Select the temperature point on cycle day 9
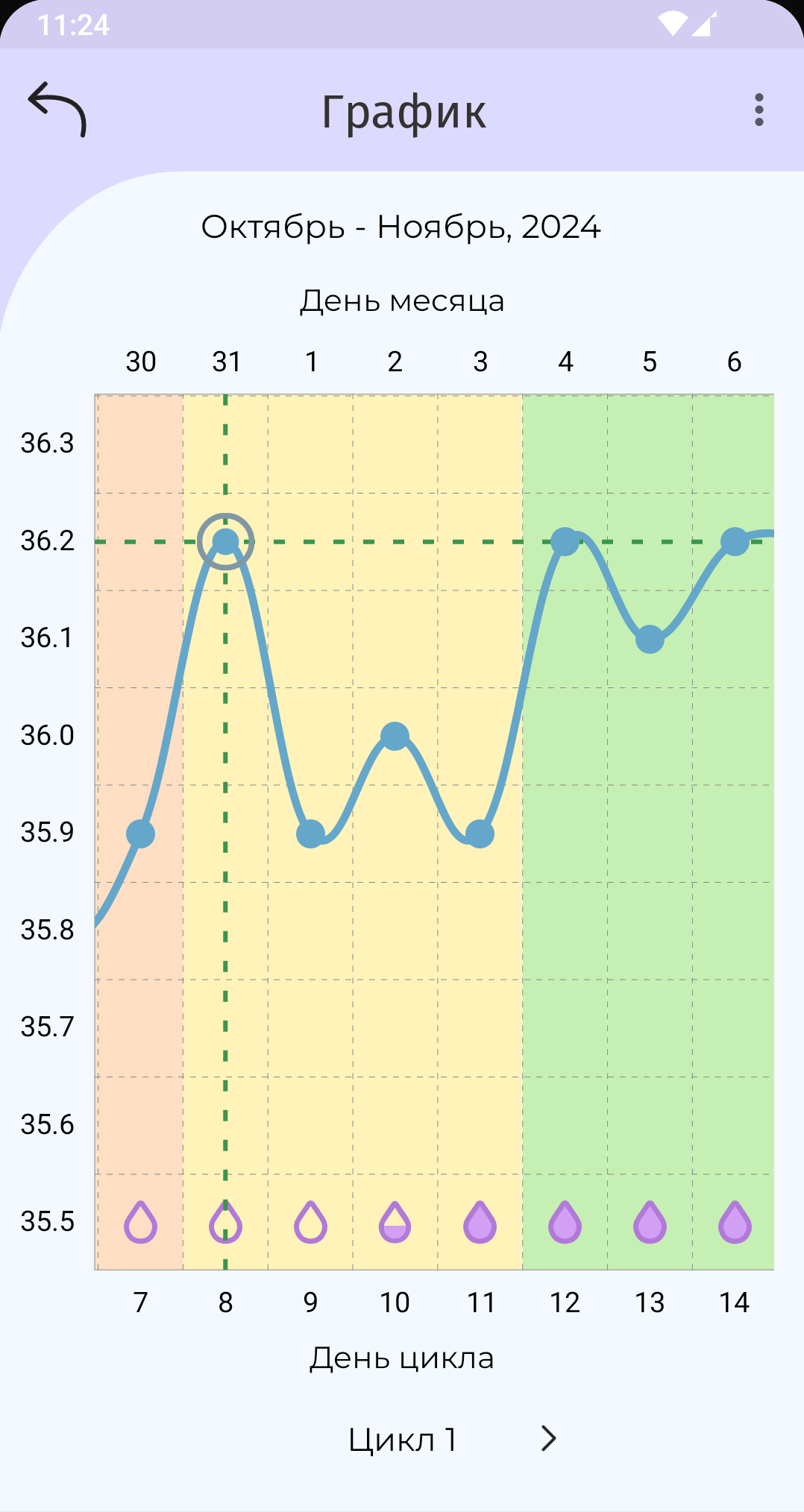This screenshot has width=804, height=1512. [x=310, y=834]
